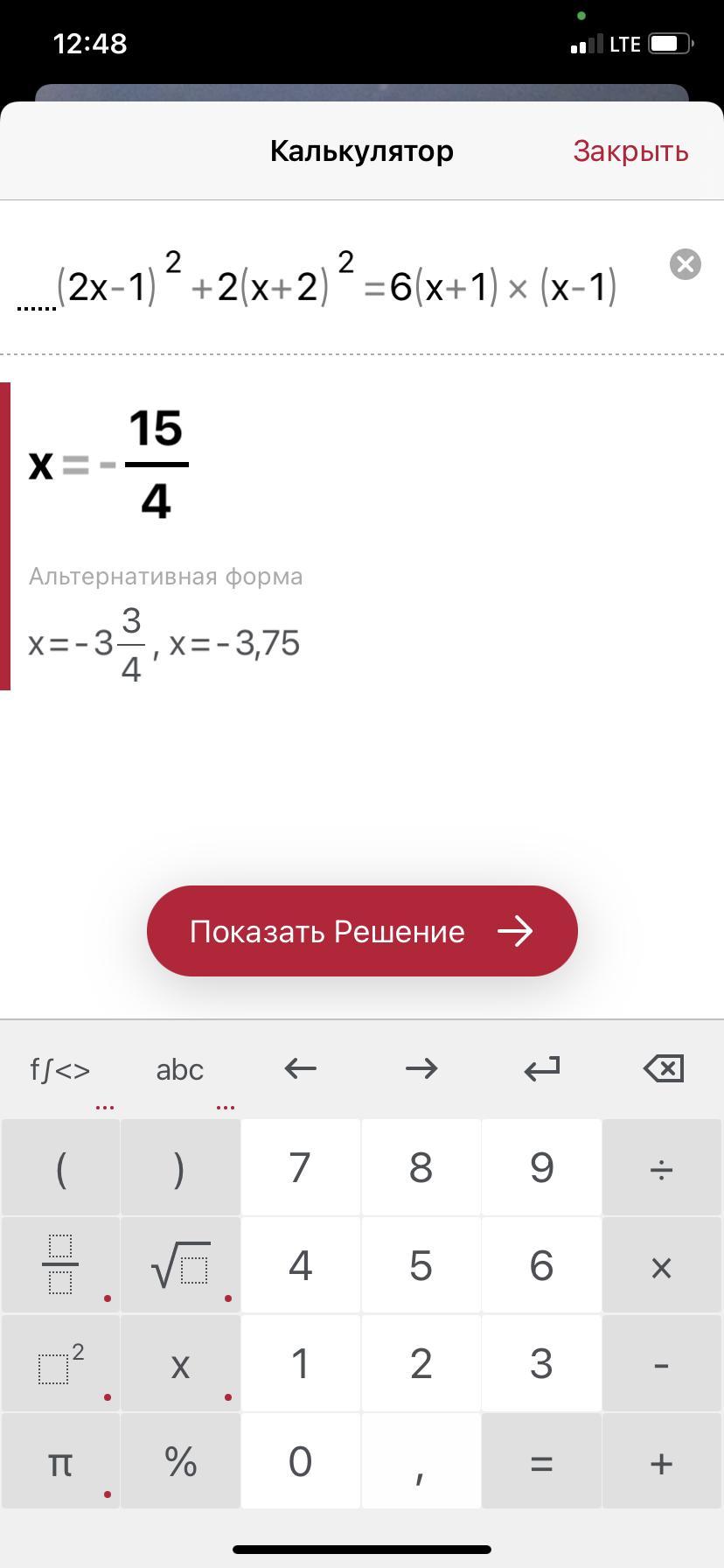
Task: Insert the squared exponent key
Action: (x=60, y=1363)
